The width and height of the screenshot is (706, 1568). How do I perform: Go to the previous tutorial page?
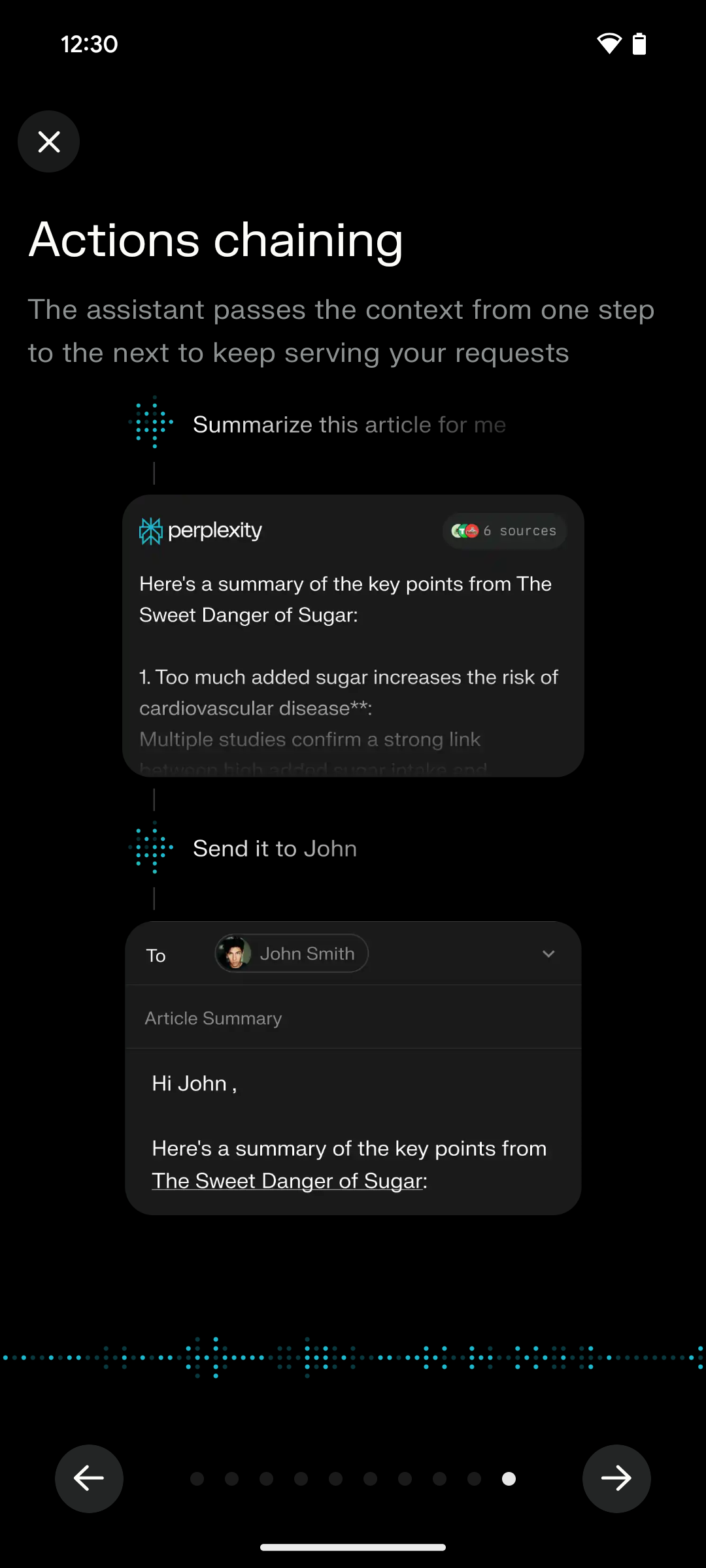(89, 1478)
